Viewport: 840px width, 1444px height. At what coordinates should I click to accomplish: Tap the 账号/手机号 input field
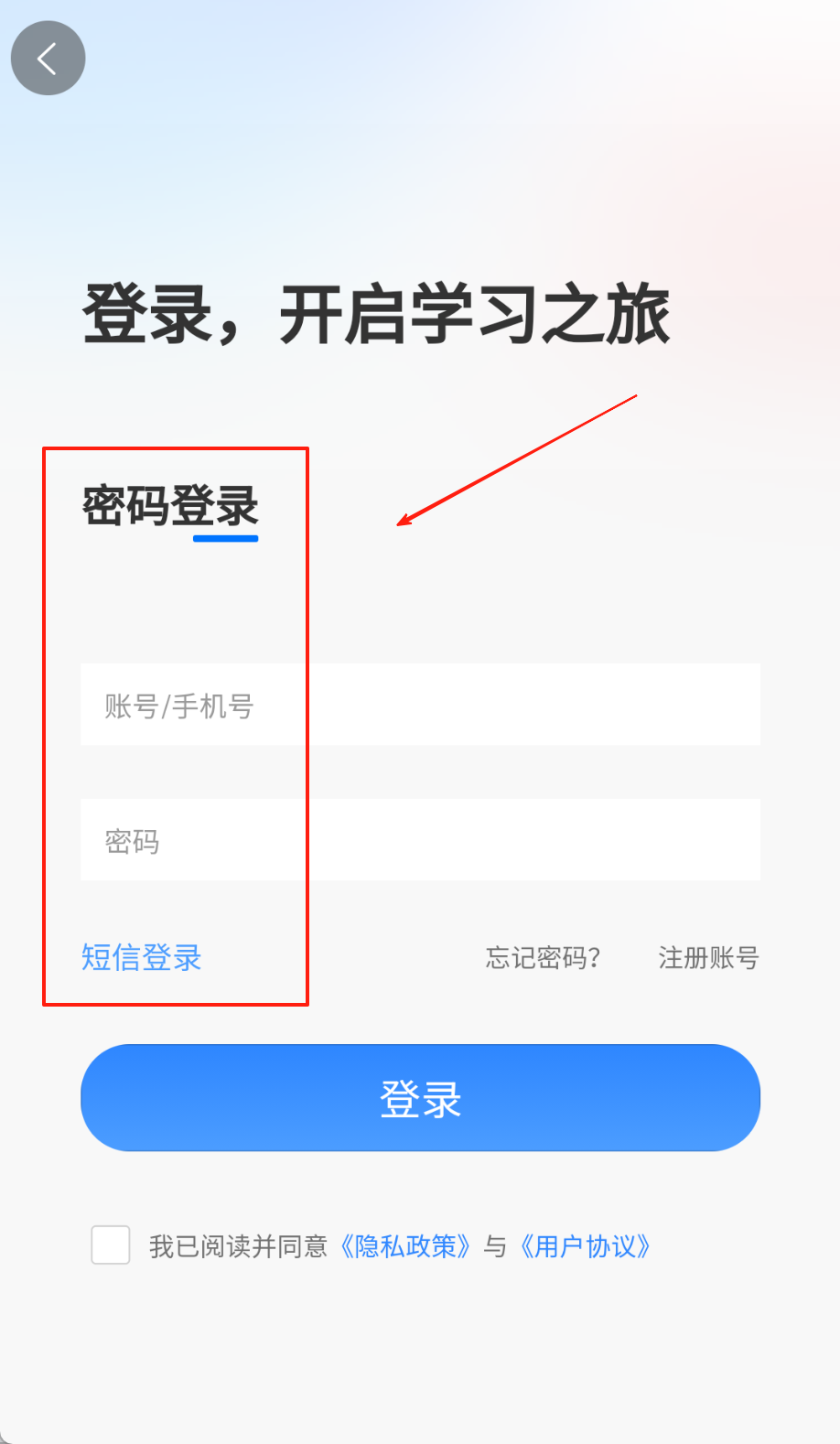420,705
